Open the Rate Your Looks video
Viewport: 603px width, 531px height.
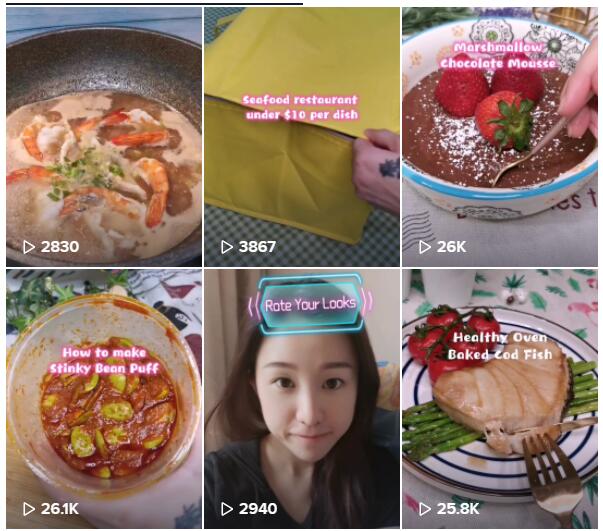point(301,398)
